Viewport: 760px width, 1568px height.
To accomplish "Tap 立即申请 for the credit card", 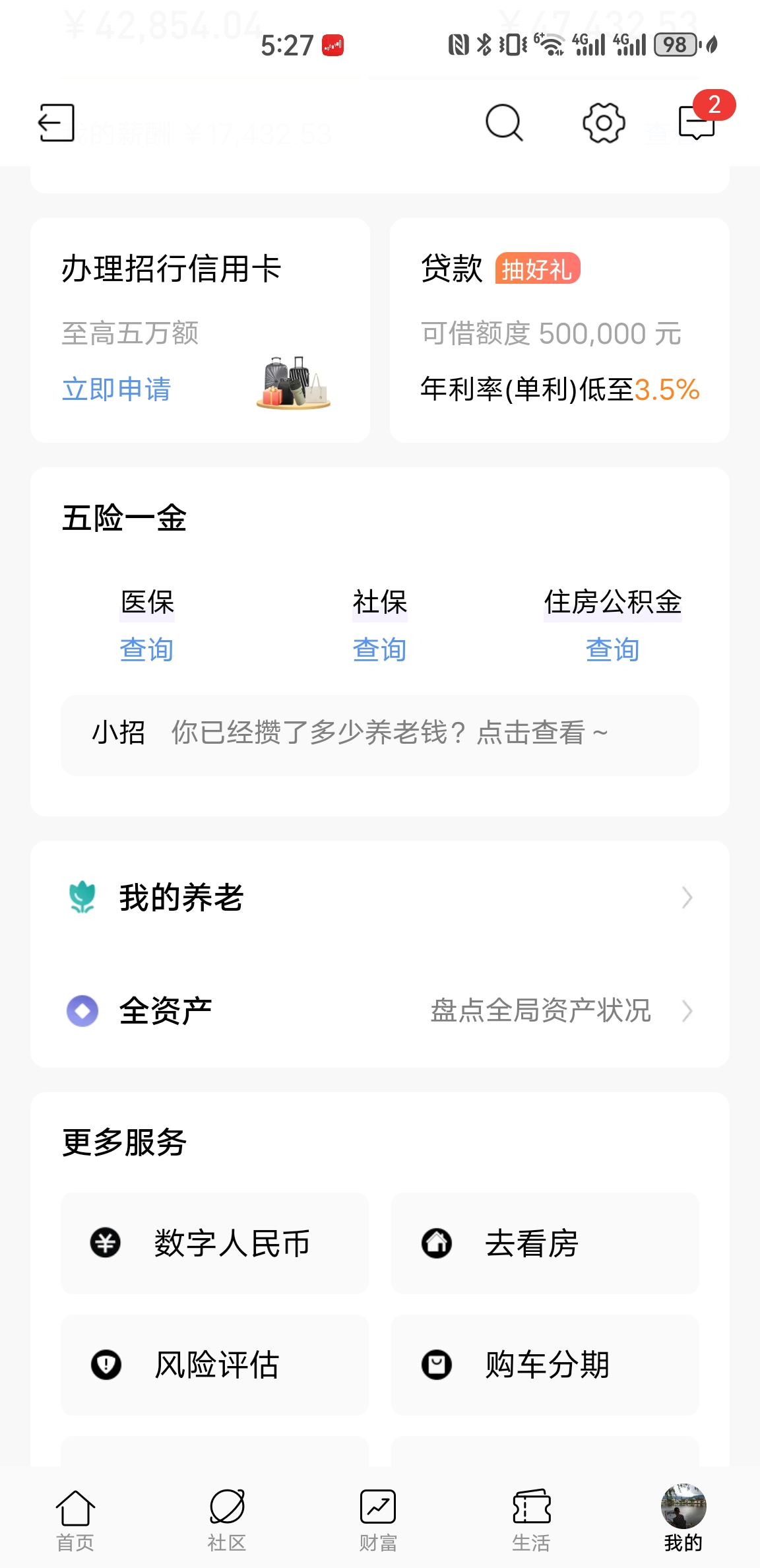I will coord(117,389).
